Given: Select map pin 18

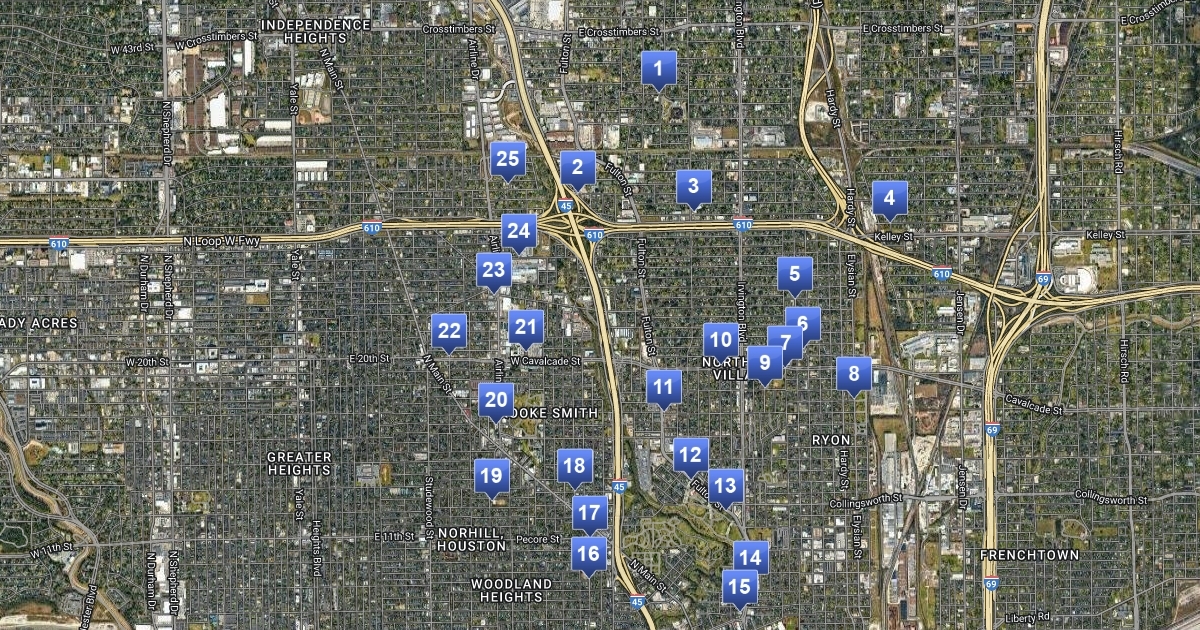Looking at the screenshot, I should point(574,465).
